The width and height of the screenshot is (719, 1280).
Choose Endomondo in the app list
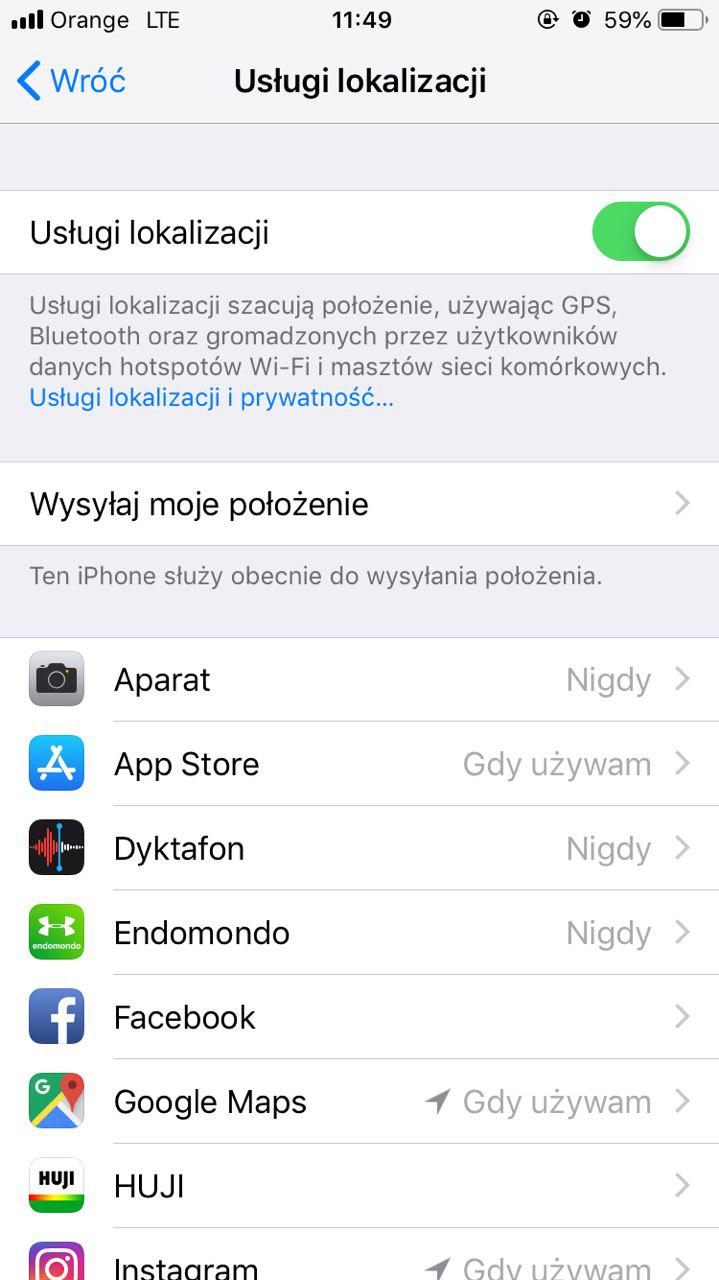pos(359,933)
